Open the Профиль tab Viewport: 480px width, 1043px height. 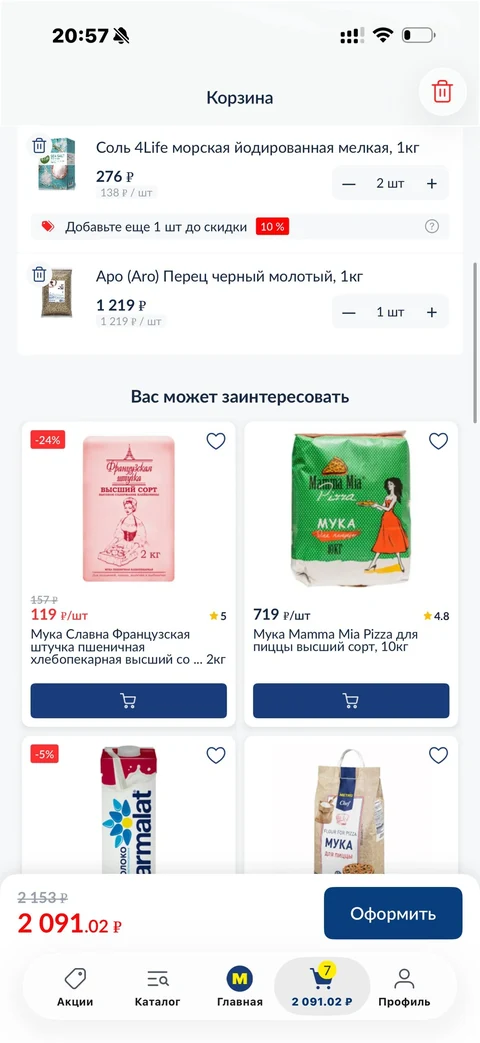point(404,987)
